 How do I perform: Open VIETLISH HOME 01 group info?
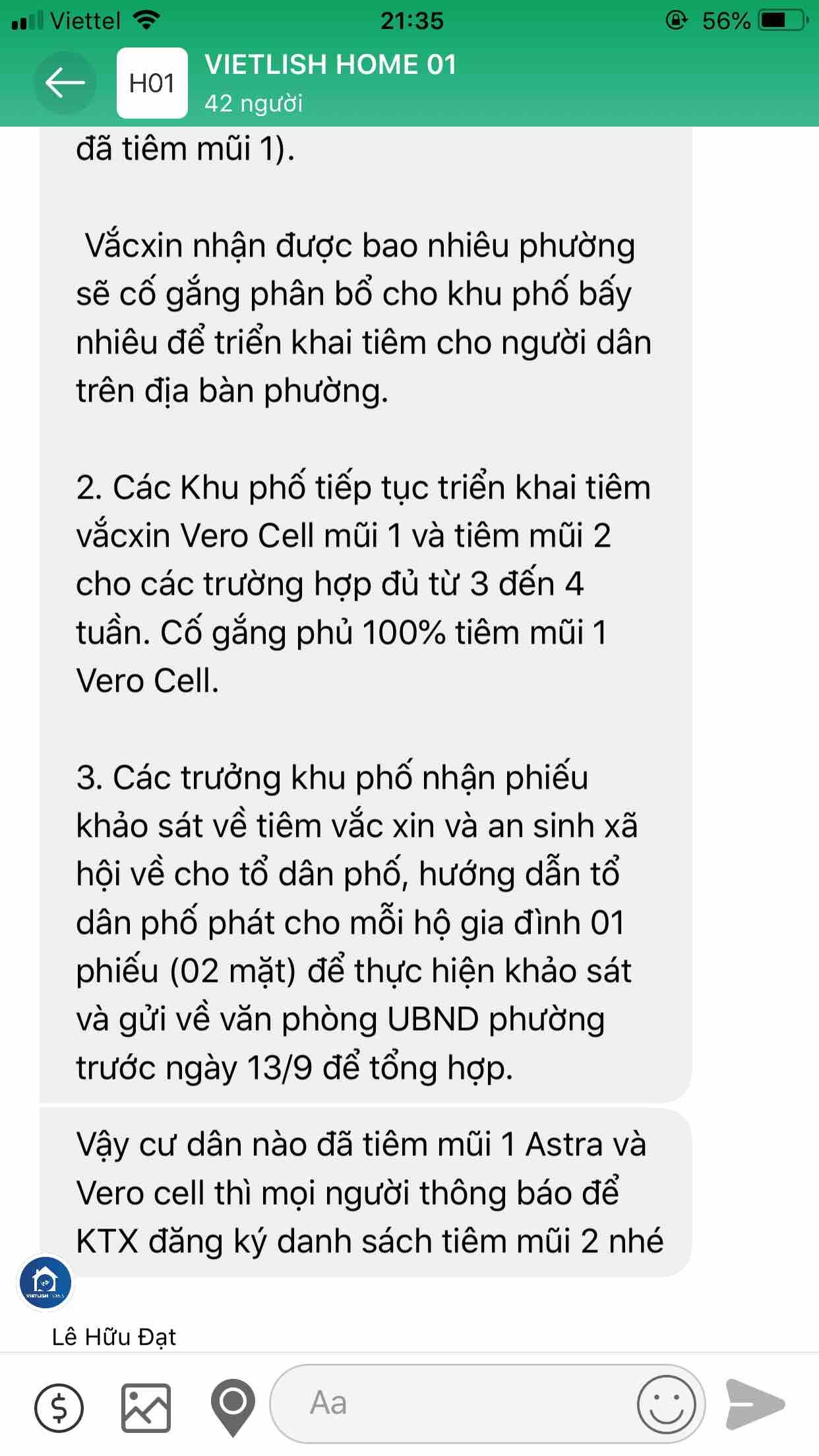tap(330, 82)
